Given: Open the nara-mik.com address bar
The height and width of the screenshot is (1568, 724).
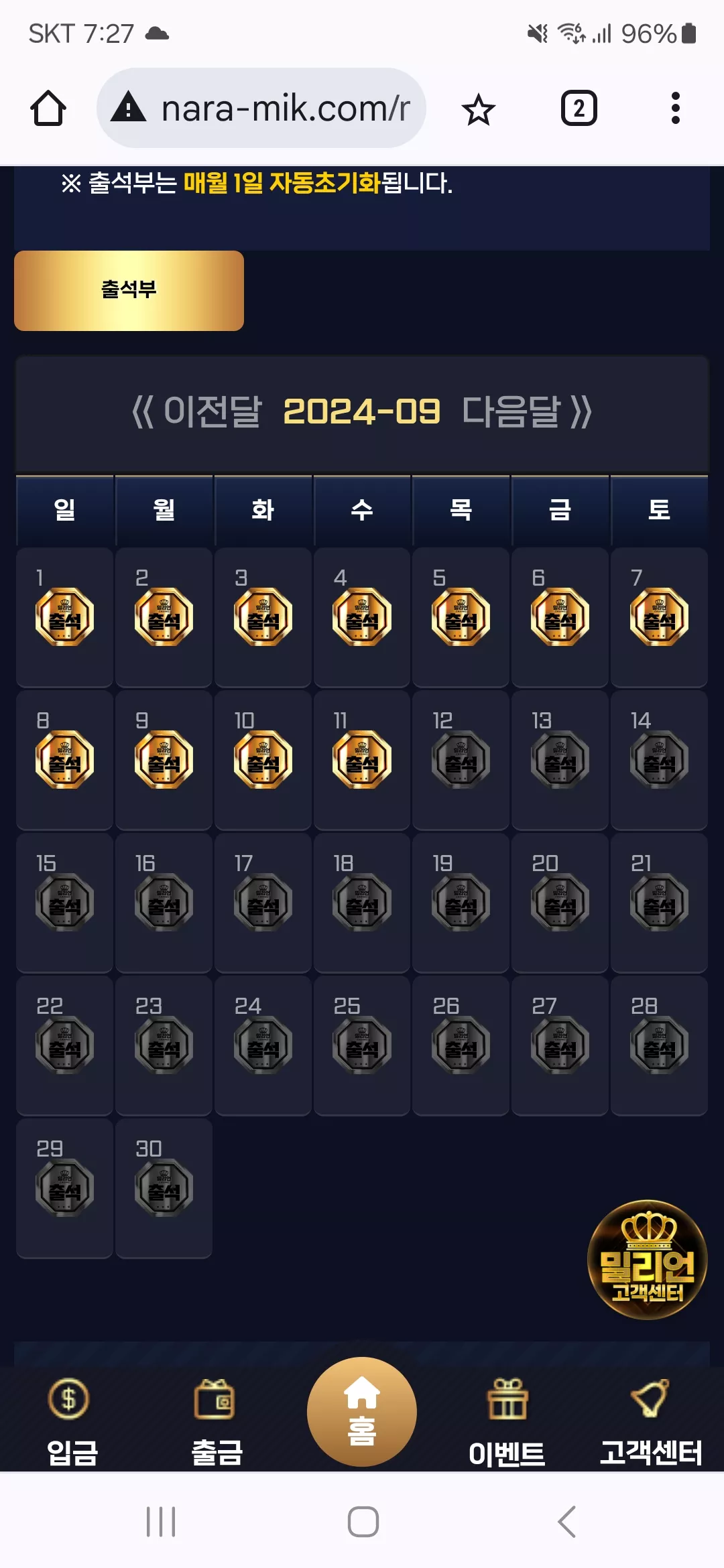Looking at the screenshot, I should point(261,108).
